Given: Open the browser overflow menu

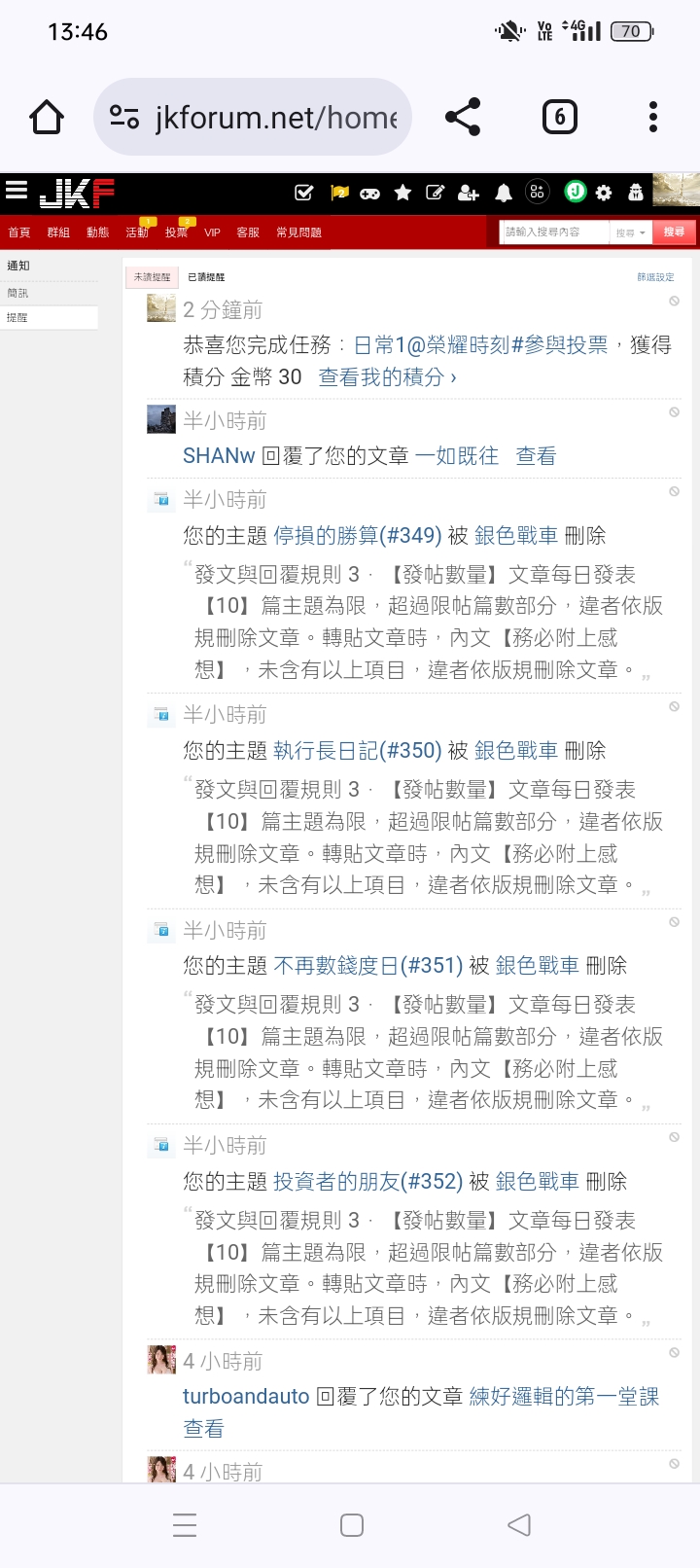Looking at the screenshot, I should [653, 118].
